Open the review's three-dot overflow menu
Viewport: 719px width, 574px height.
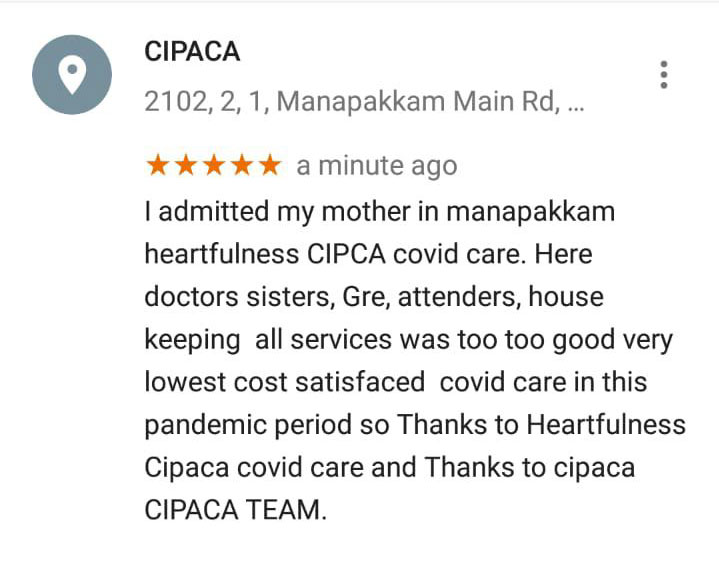tap(664, 75)
